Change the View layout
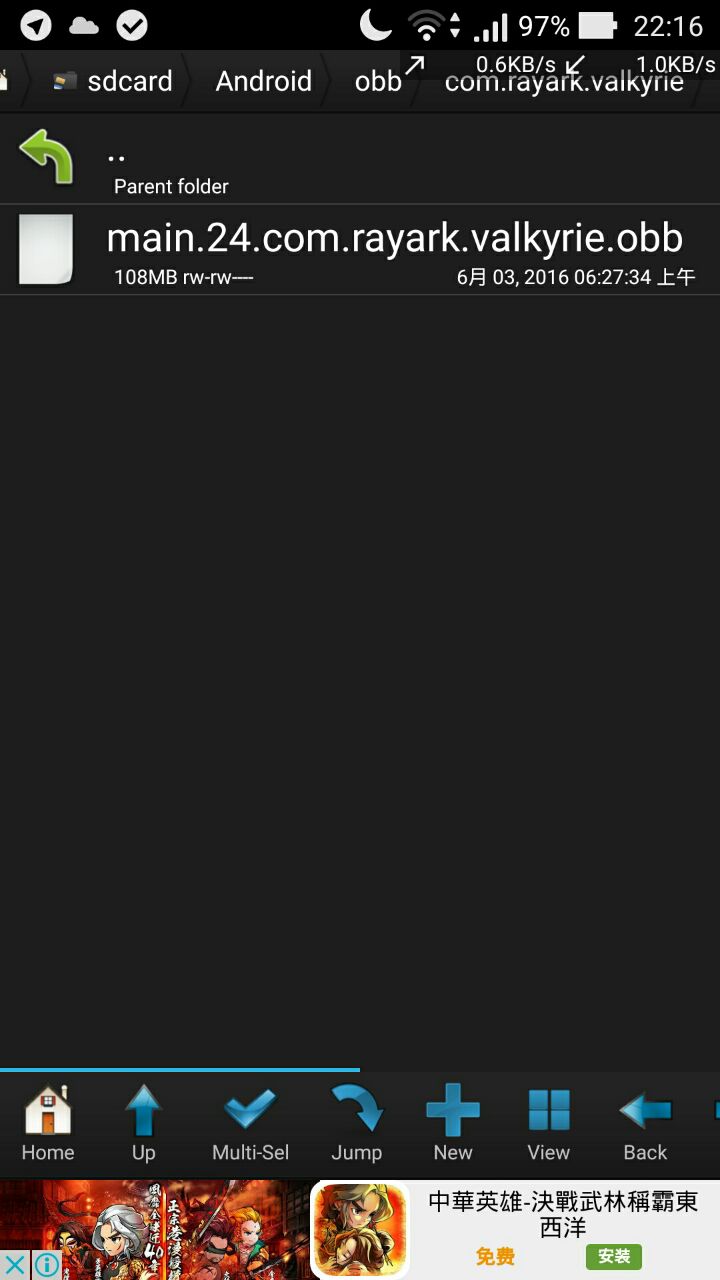This screenshot has height=1280, width=720. [549, 1123]
